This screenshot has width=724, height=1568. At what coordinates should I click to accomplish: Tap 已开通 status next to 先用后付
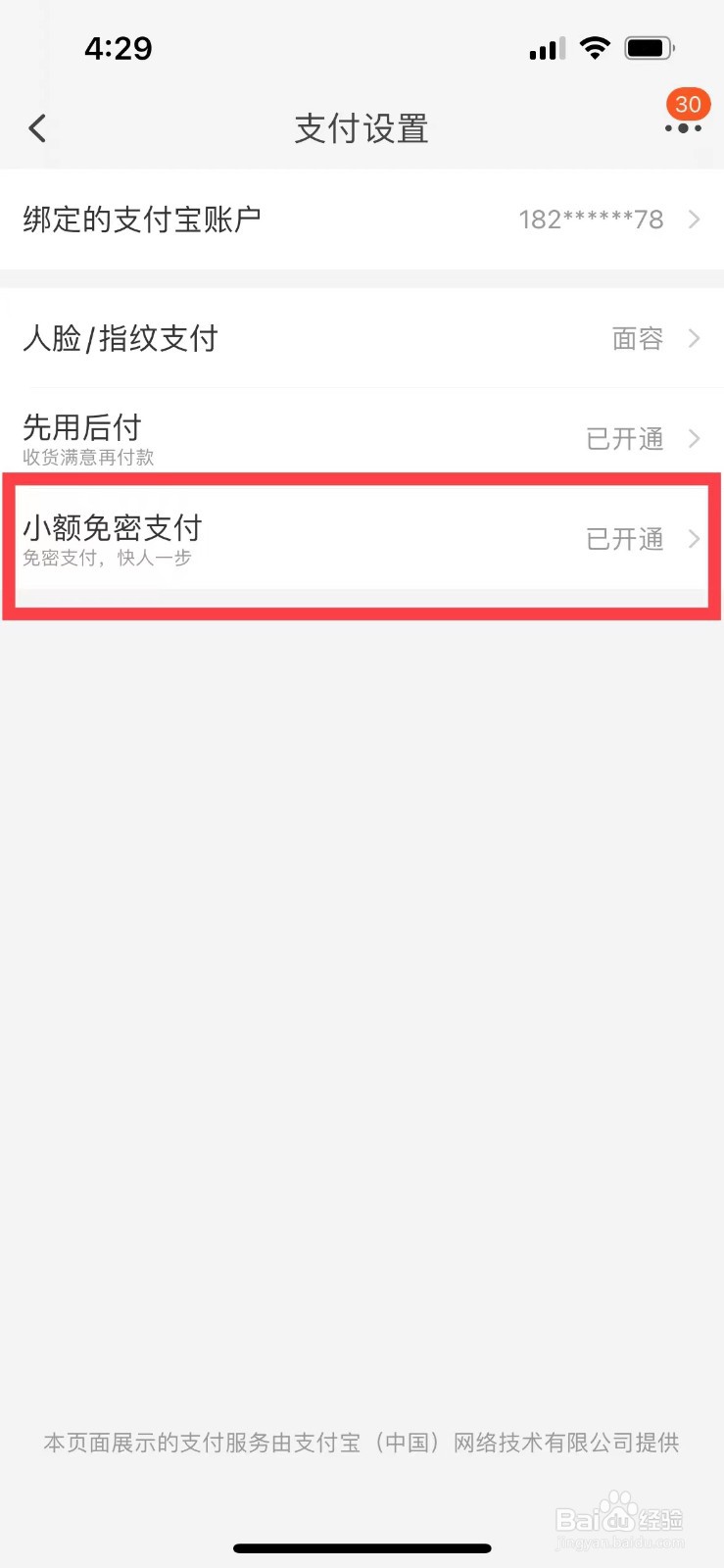click(623, 439)
